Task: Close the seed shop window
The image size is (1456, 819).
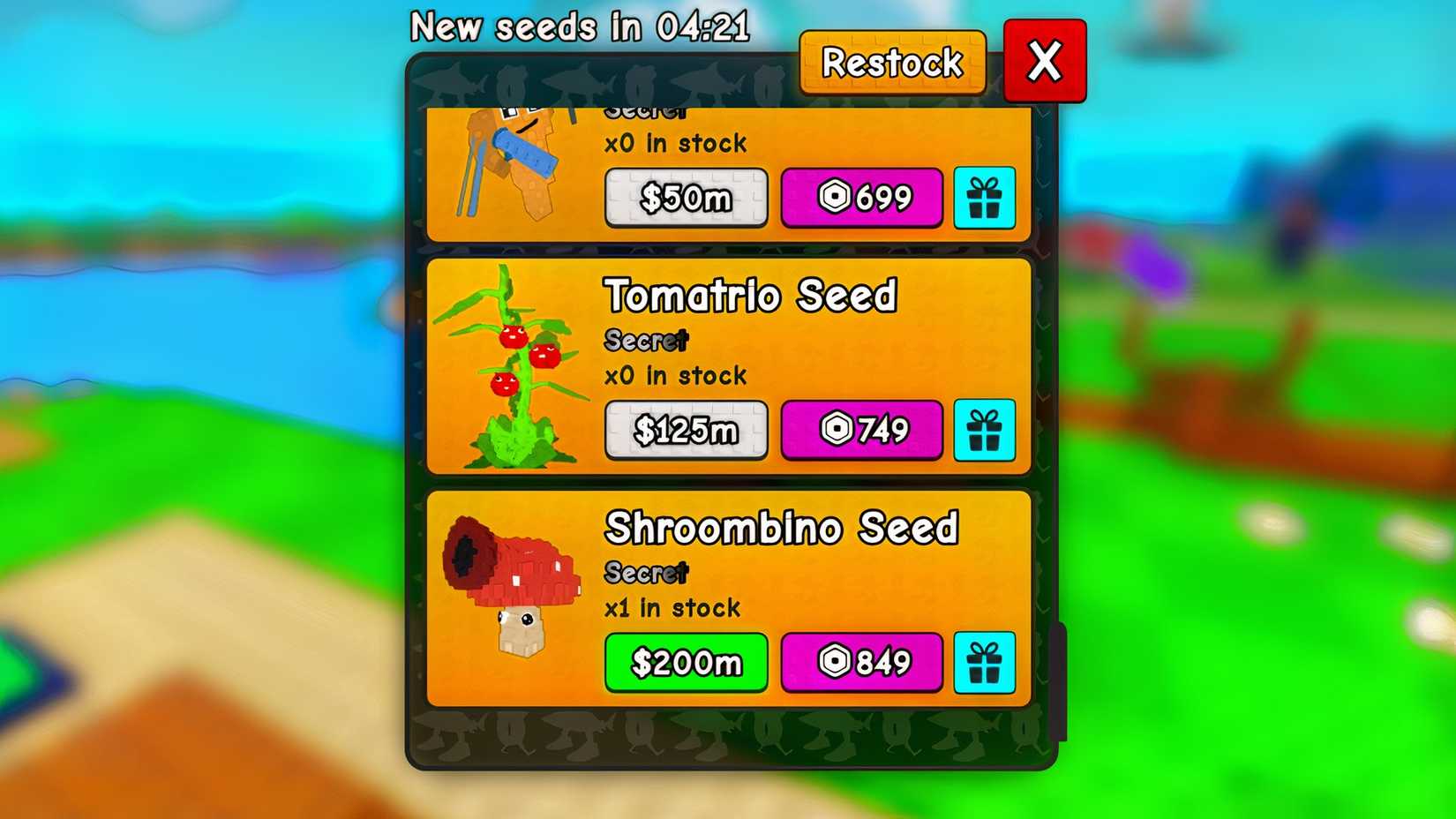Action: tap(1045, 62)
